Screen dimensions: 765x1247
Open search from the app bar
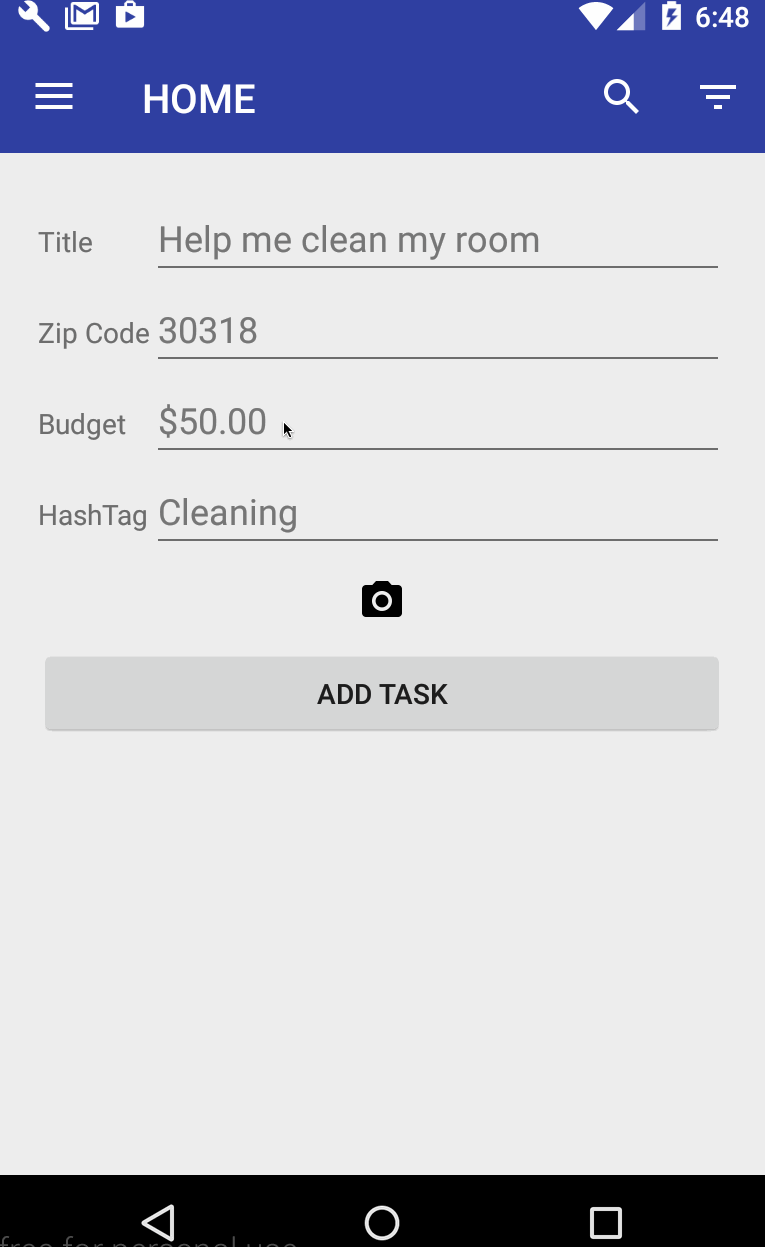(x=621, y=98)
